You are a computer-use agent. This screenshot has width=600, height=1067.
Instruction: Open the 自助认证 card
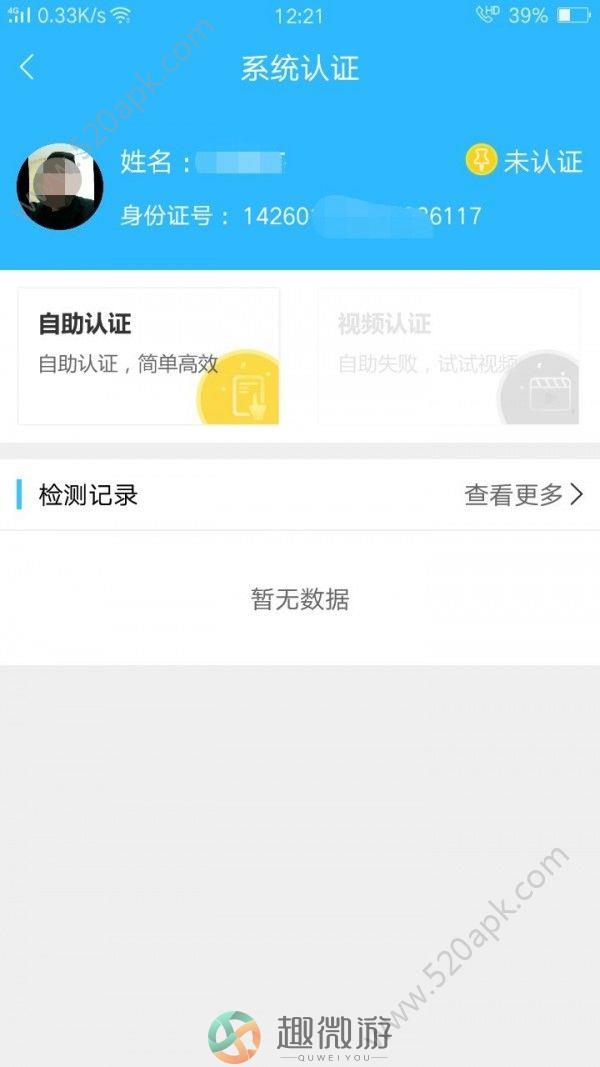click(x=149, y=356)
